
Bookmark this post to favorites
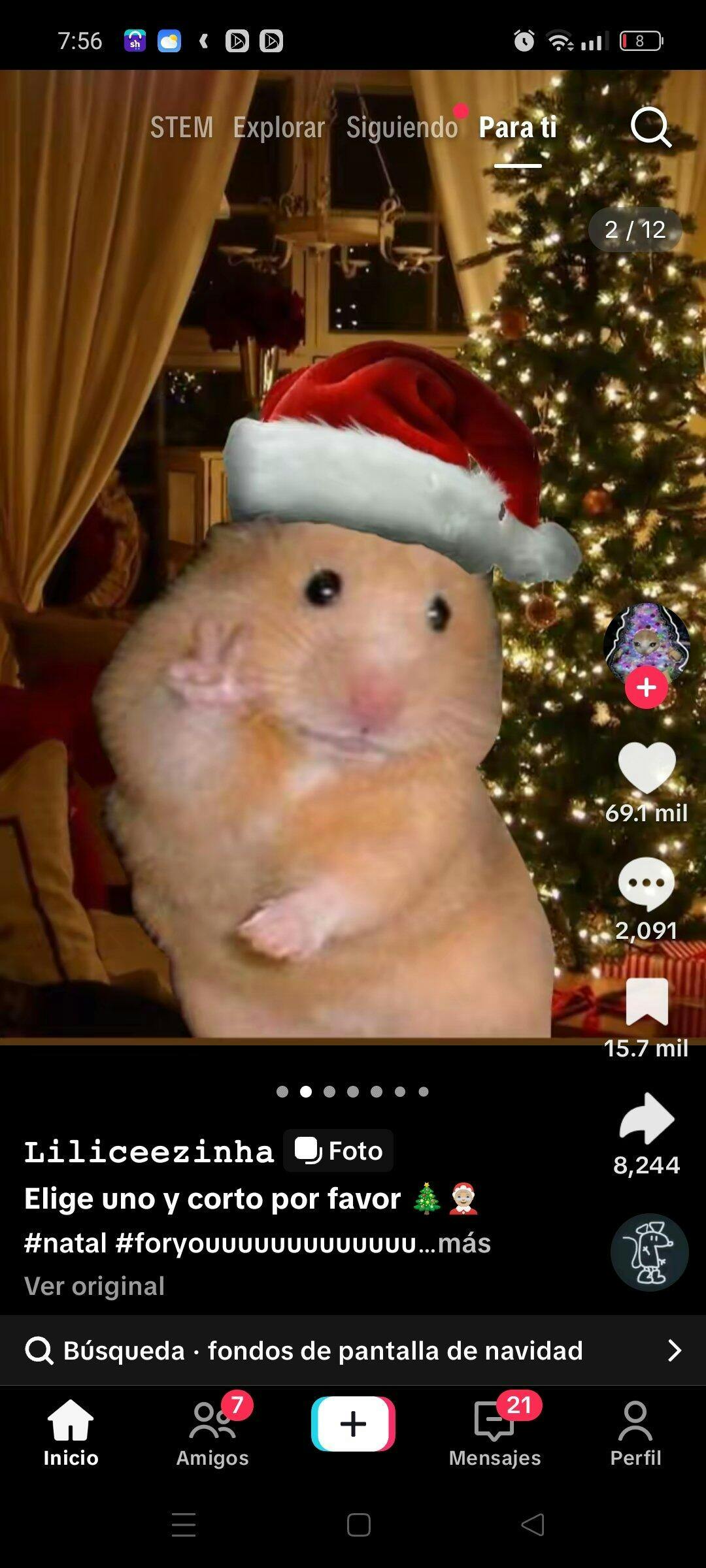tap(646, 1002)
